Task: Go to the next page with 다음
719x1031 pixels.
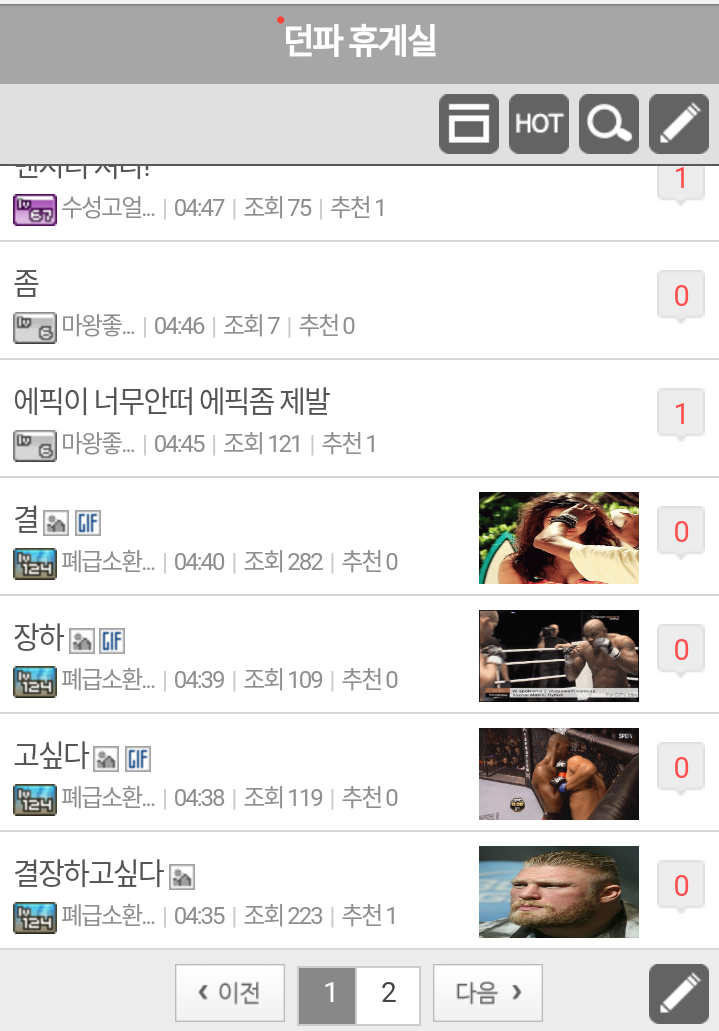Action: [487, 993]
